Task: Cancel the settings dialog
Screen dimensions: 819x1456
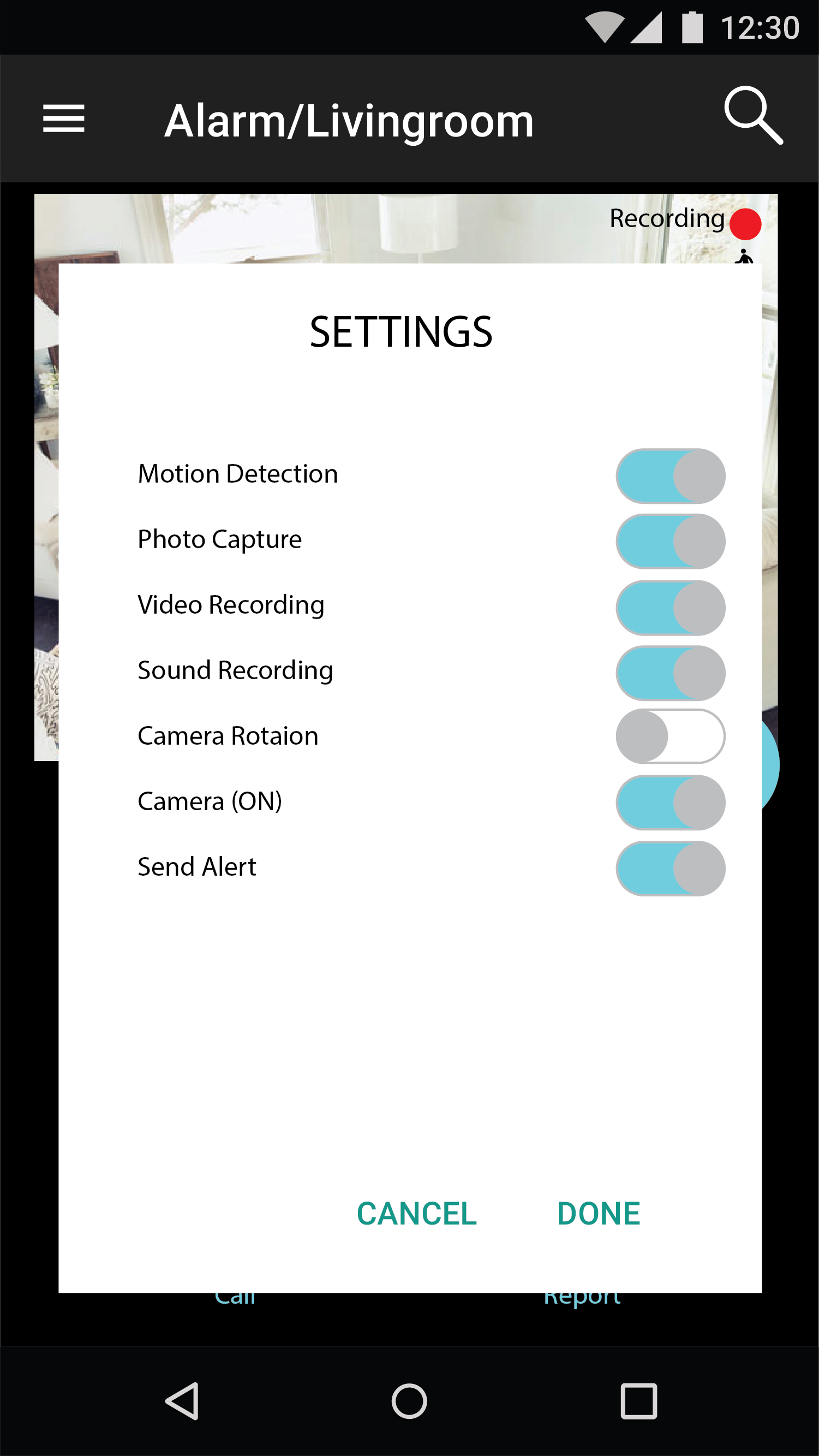Action: (417, 1214)
